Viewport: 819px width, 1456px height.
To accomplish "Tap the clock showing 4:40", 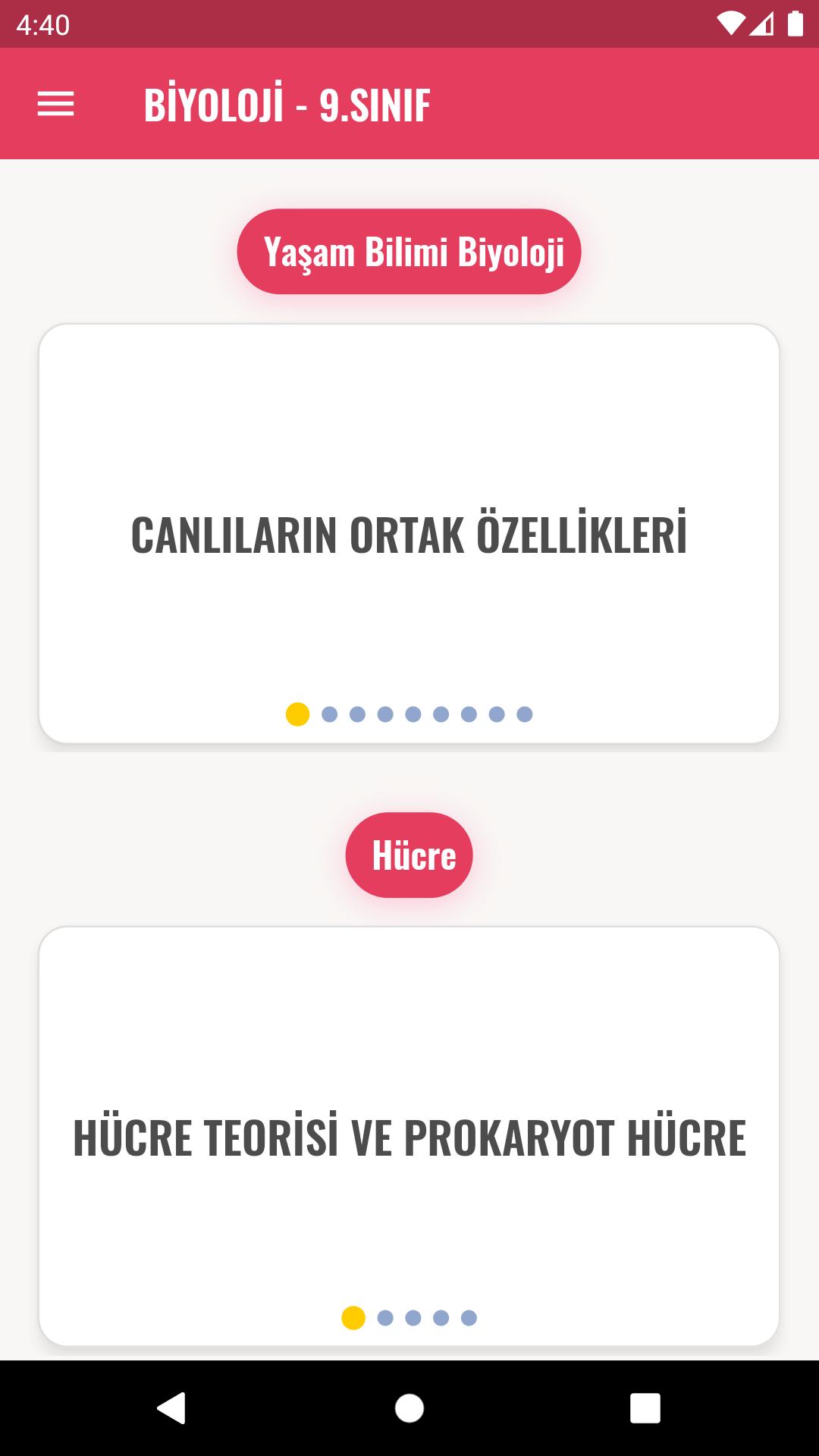I will coord(42,25).
